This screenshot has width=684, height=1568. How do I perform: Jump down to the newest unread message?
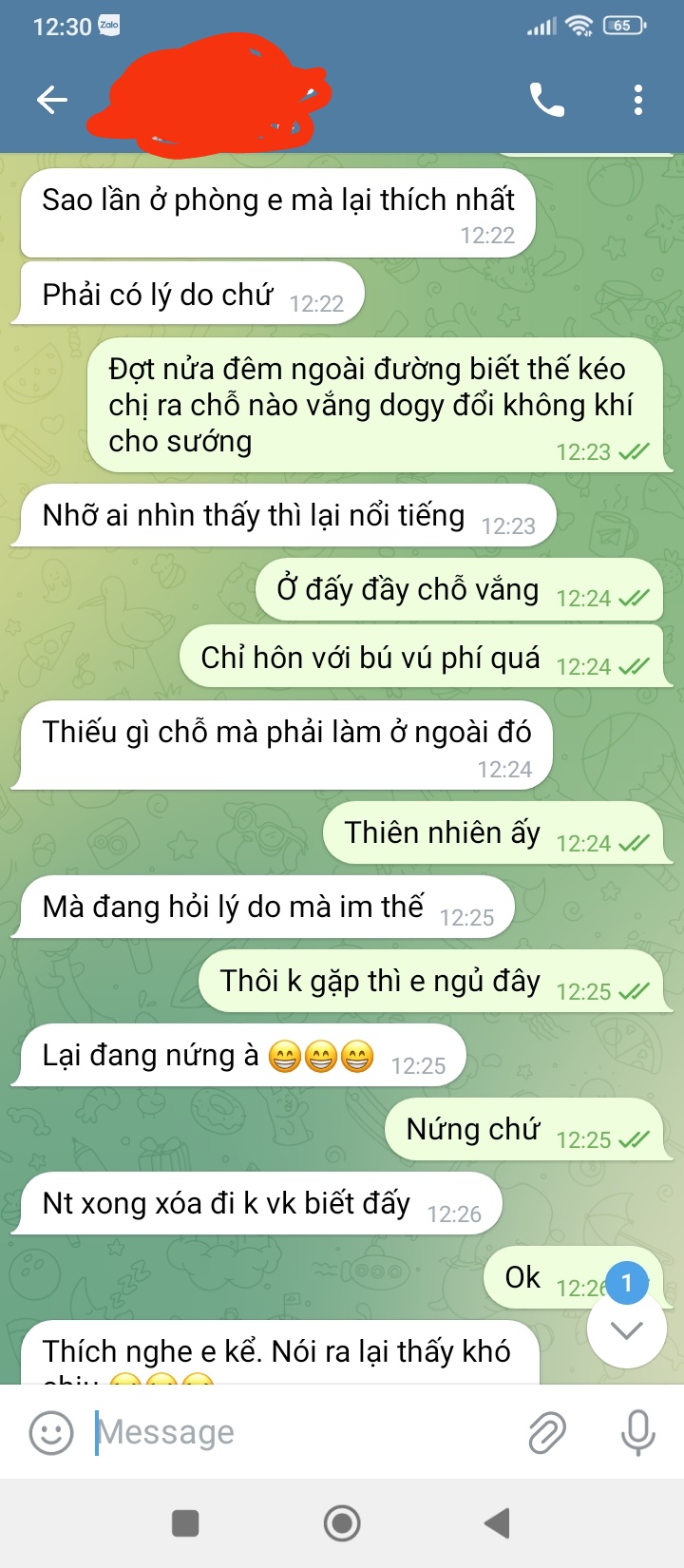[x=626, y=1329]
